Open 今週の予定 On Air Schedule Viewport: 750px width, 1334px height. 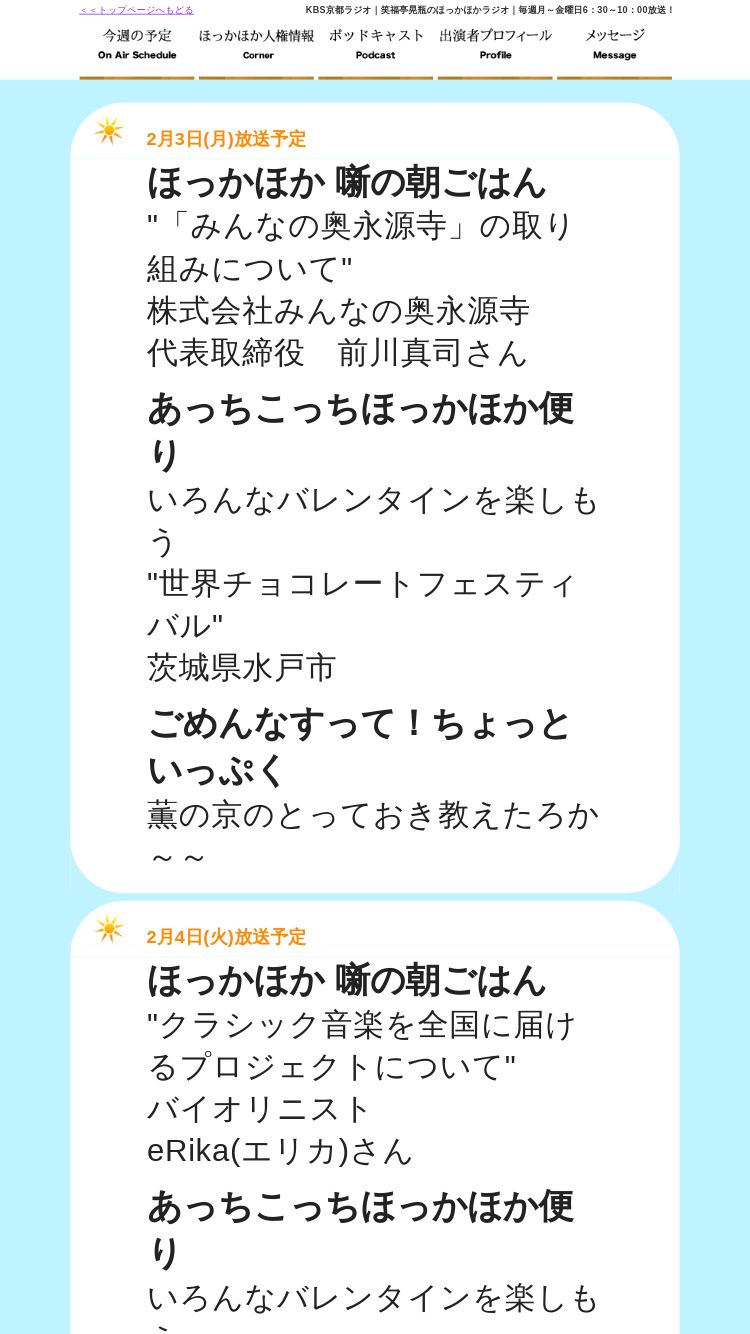137,50
